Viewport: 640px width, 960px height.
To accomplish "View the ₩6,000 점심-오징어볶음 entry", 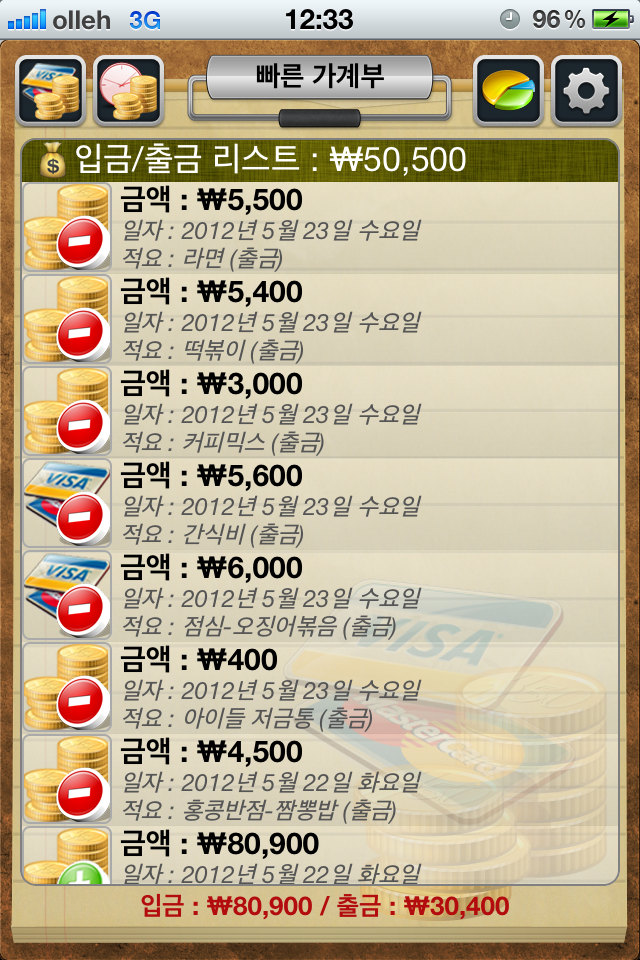I will (x=320, y=596).
